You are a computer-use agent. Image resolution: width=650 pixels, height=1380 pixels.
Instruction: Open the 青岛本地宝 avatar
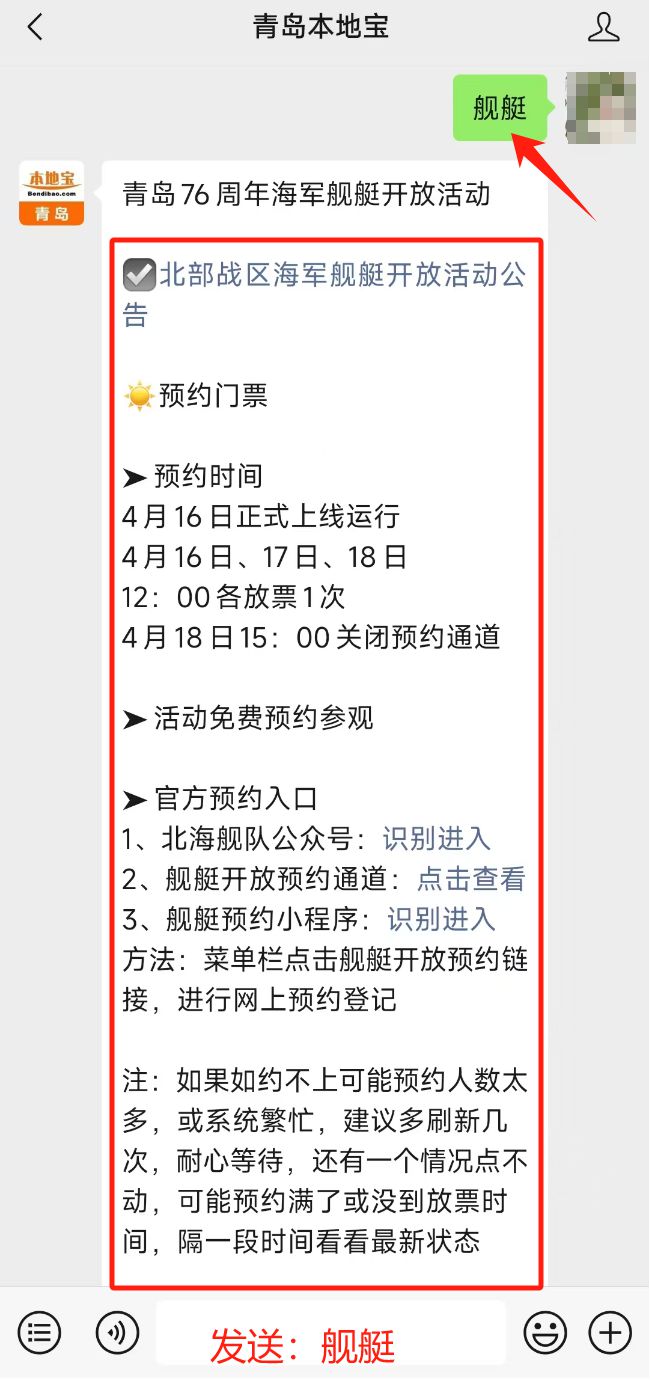coord(51,193)
